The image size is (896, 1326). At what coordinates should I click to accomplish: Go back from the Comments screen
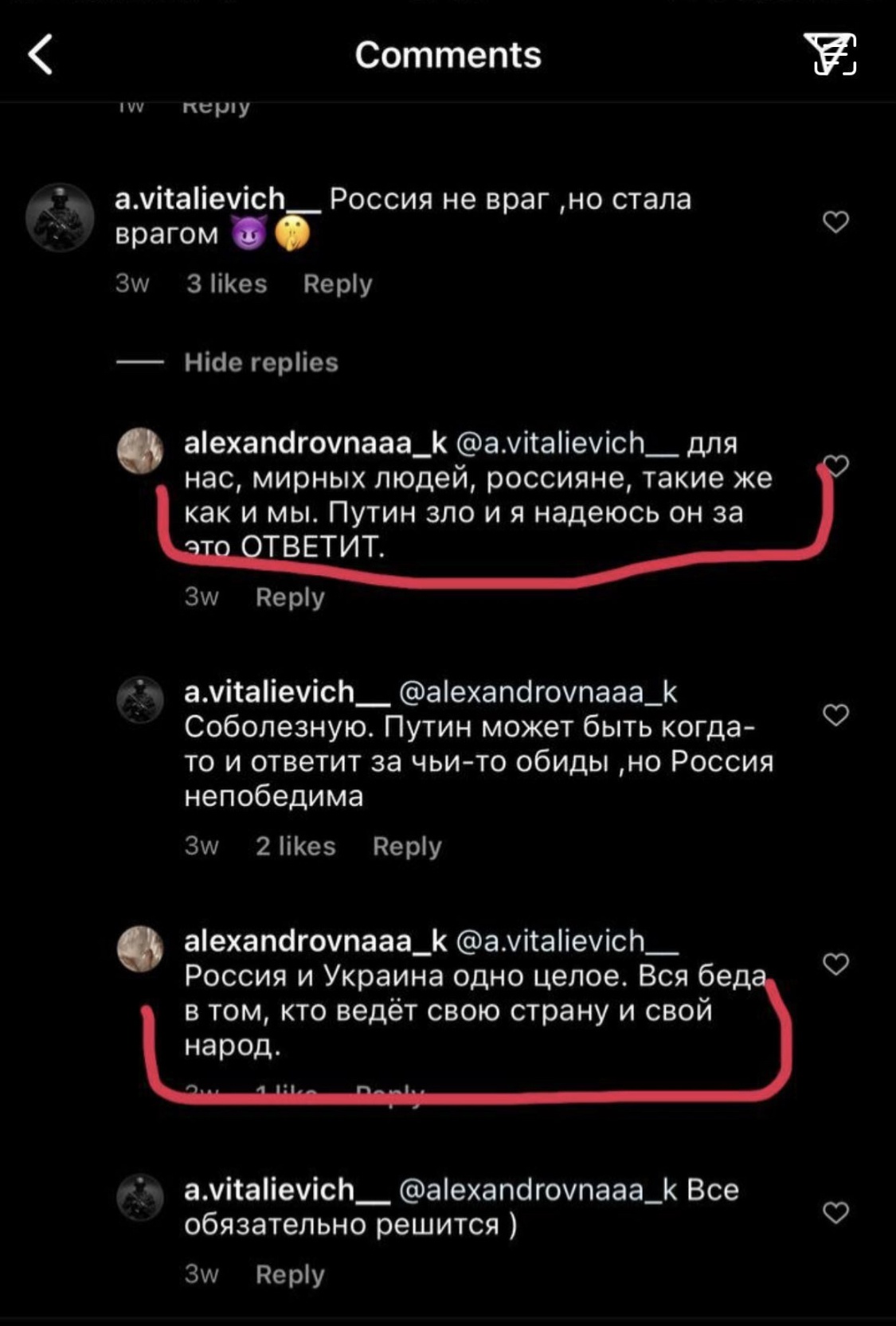[41, 54]
